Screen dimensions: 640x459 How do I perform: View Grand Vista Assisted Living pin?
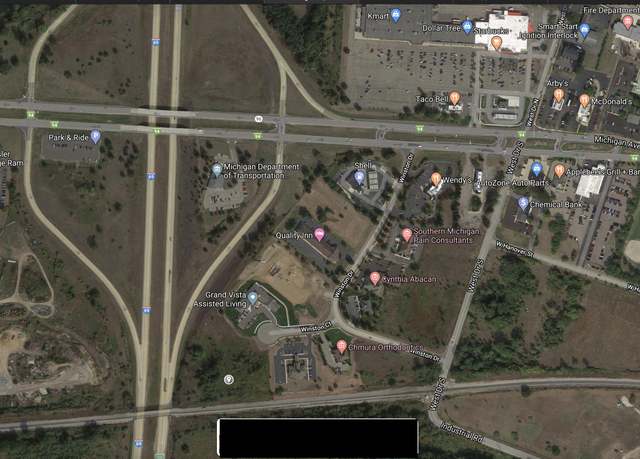coord(252,297)
